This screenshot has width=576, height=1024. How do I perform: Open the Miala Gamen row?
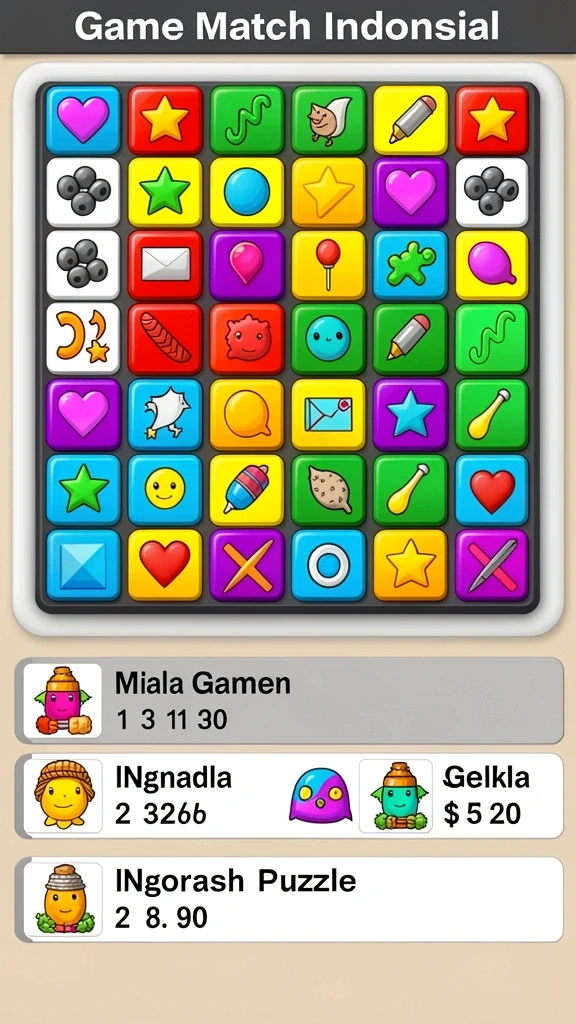(289, 701)
